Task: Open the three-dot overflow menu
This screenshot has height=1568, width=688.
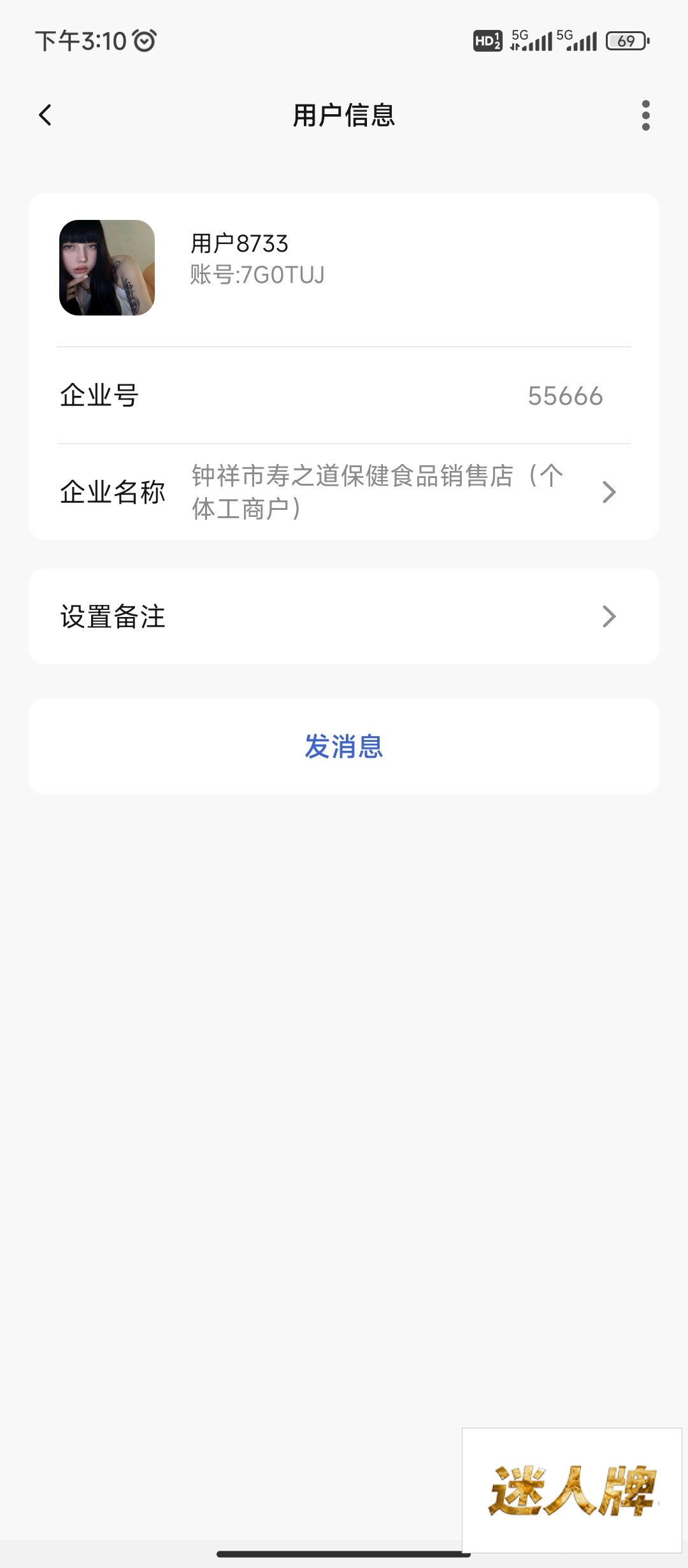Action: (x=645, y=115)
